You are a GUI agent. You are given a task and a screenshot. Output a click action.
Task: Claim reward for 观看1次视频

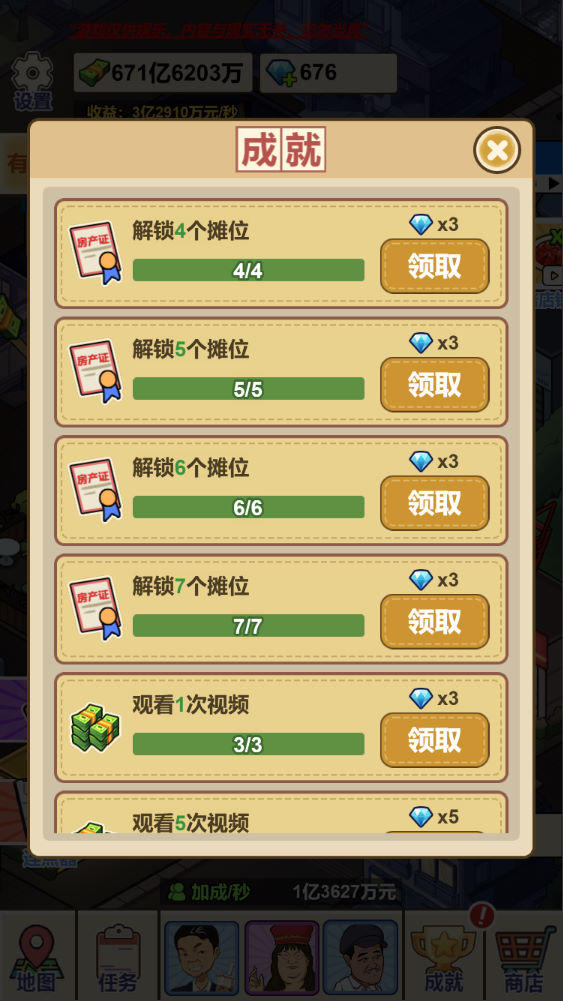[435, 740]
